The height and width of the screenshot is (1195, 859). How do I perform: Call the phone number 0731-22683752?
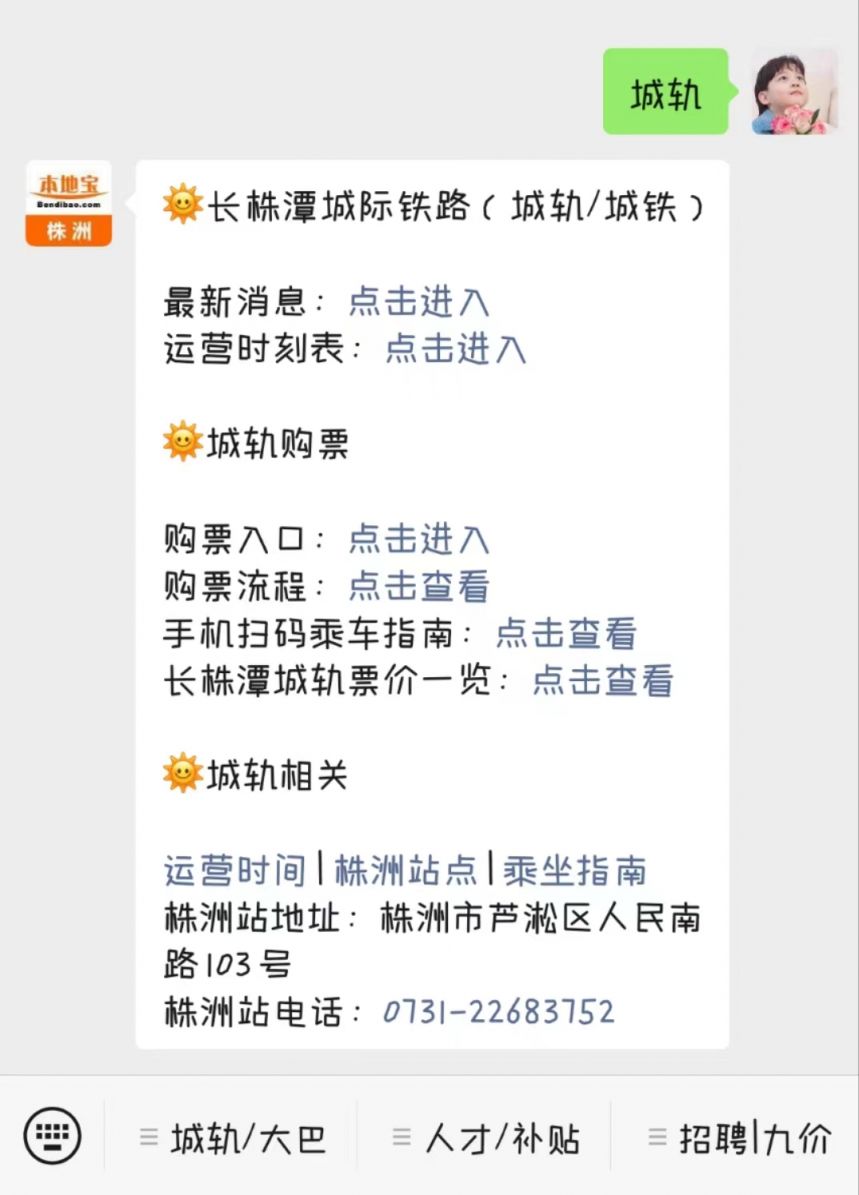pos(498,1011)
